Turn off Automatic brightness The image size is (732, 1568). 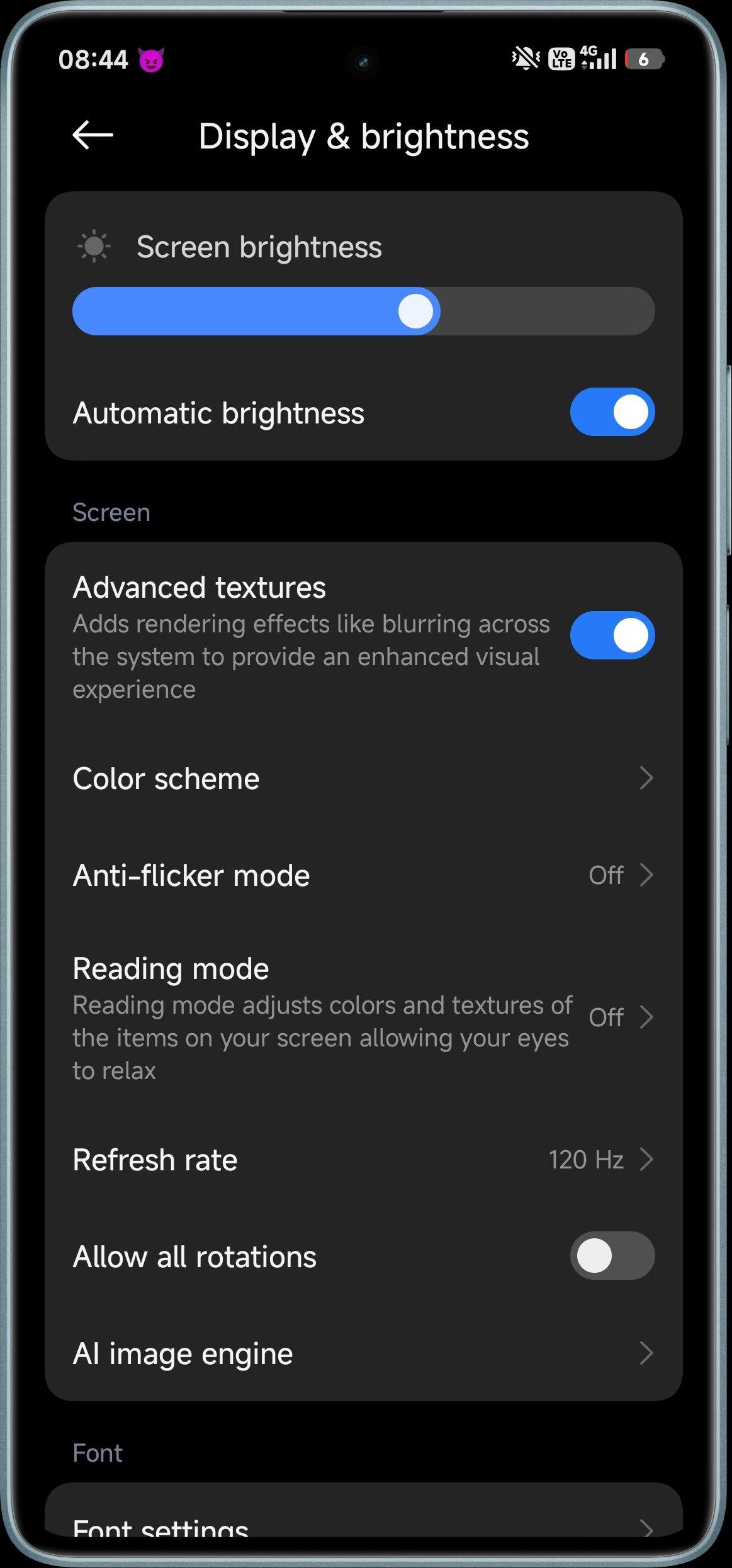(x=612, y=412)
